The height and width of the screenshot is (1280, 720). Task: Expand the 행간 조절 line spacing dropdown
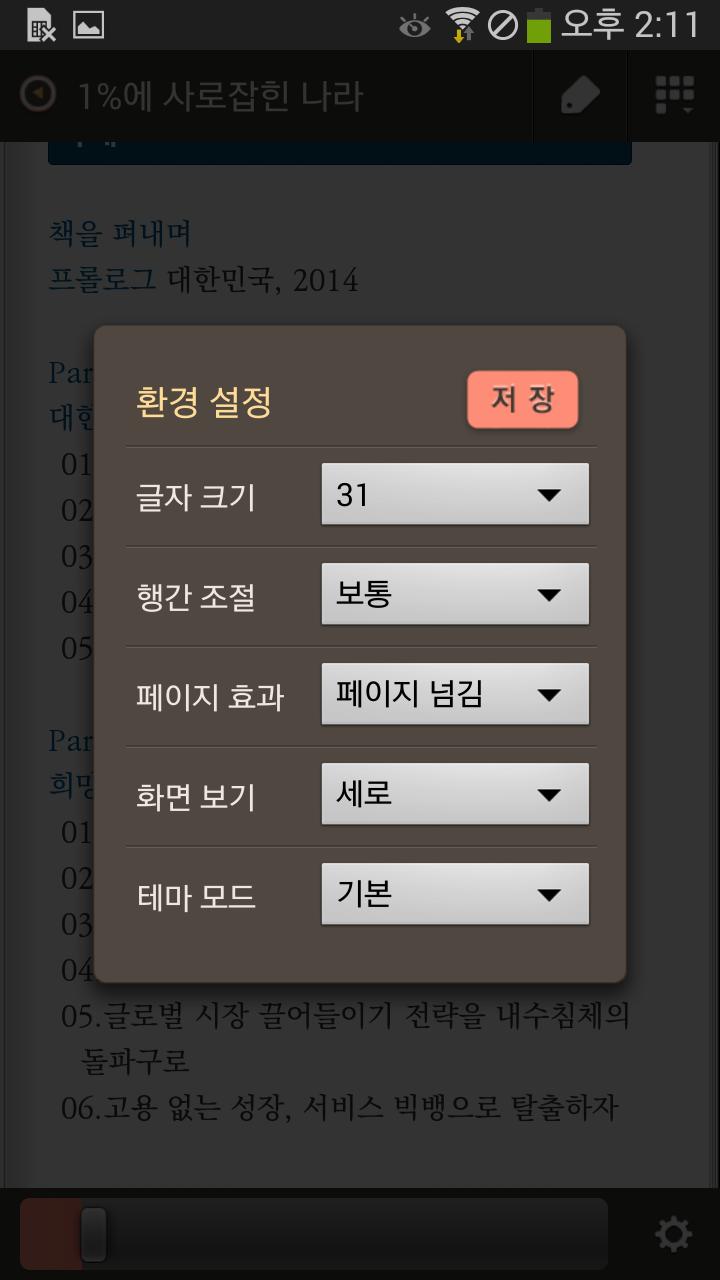click(455, 594)
